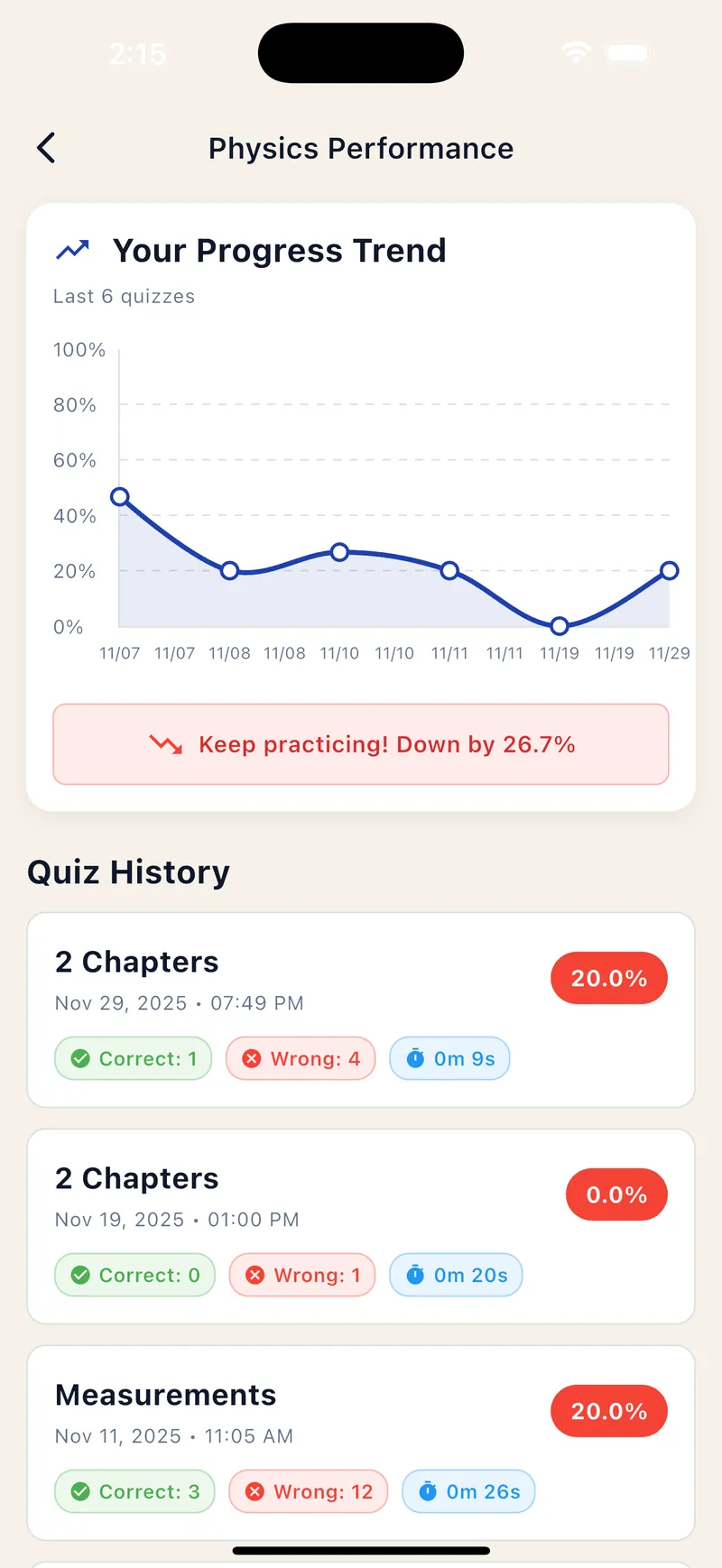Click the Keep practicing! Down by 26.7% banner
722x1568 pixels.
(361, 744)
